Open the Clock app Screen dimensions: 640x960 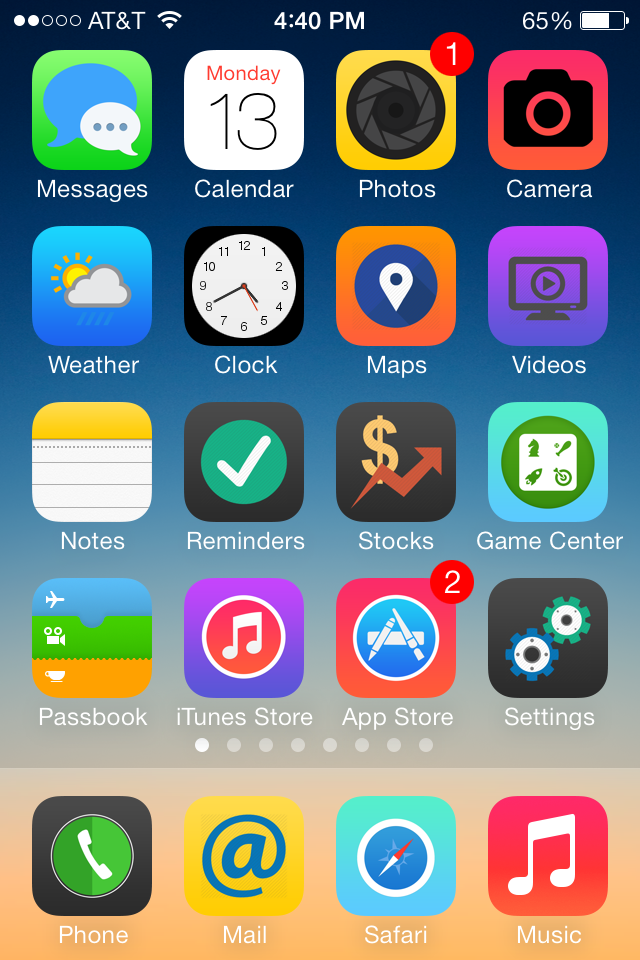point(244,286)
